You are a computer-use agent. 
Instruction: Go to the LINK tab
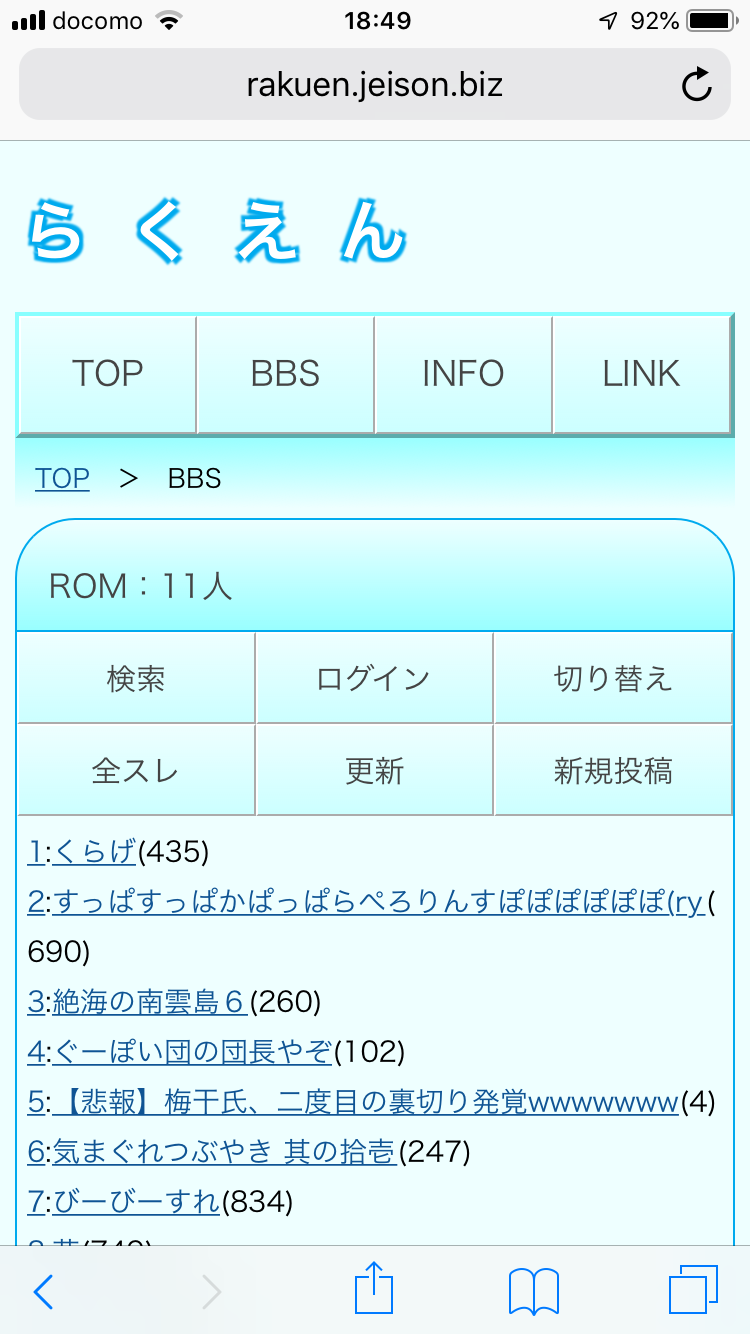click(641, 374)
